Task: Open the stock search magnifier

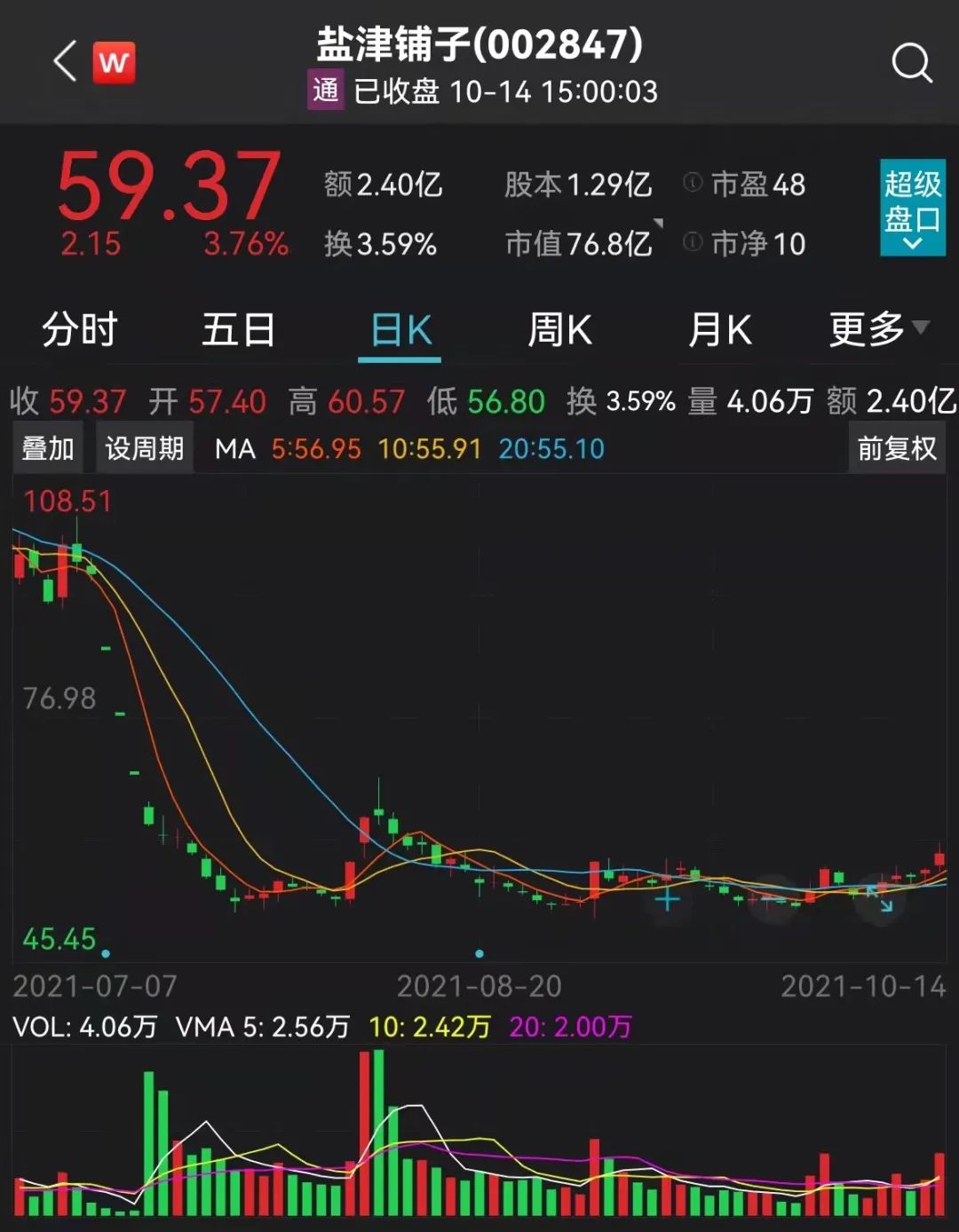Action: [911, 63]
